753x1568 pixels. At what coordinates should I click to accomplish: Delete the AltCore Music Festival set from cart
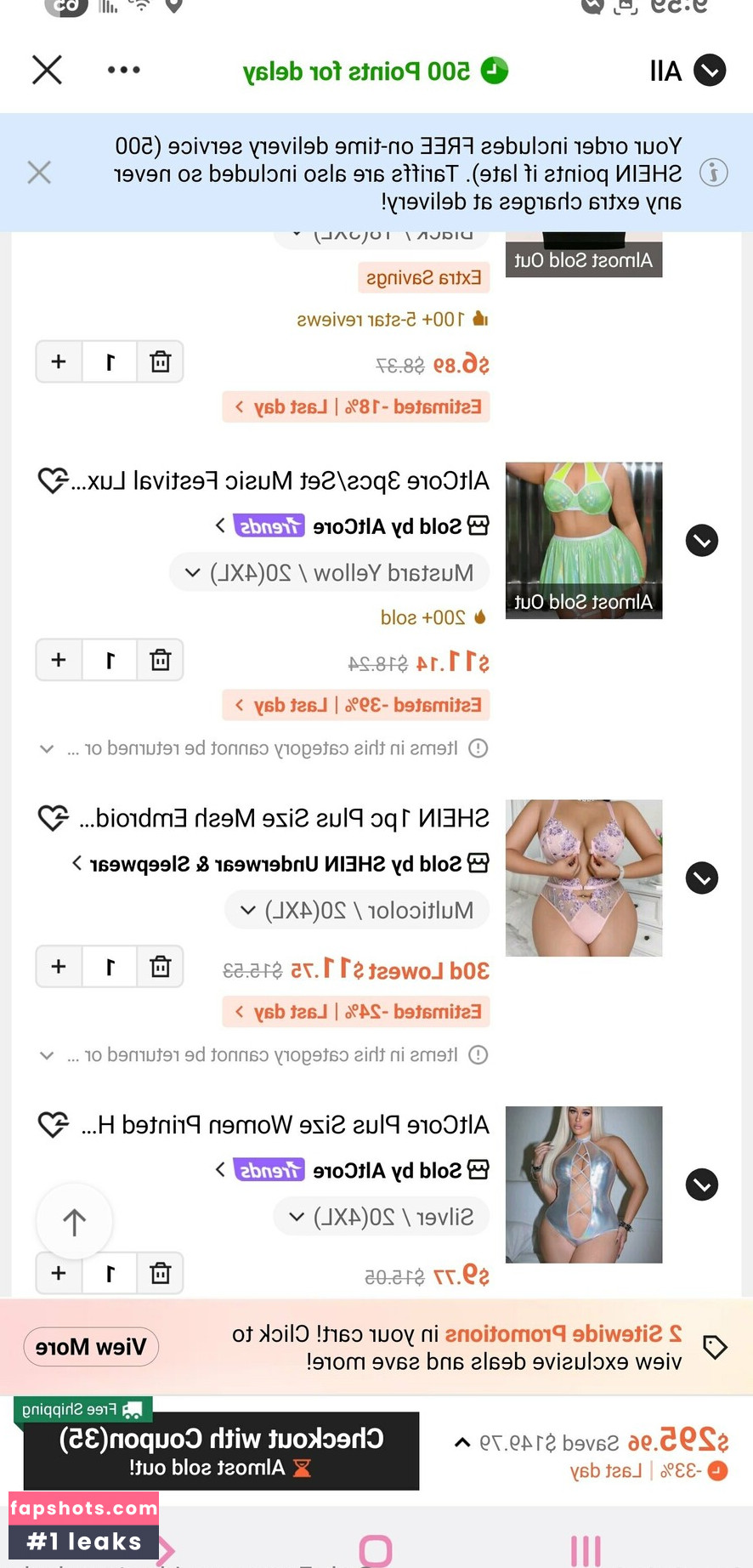click(161, 660)
